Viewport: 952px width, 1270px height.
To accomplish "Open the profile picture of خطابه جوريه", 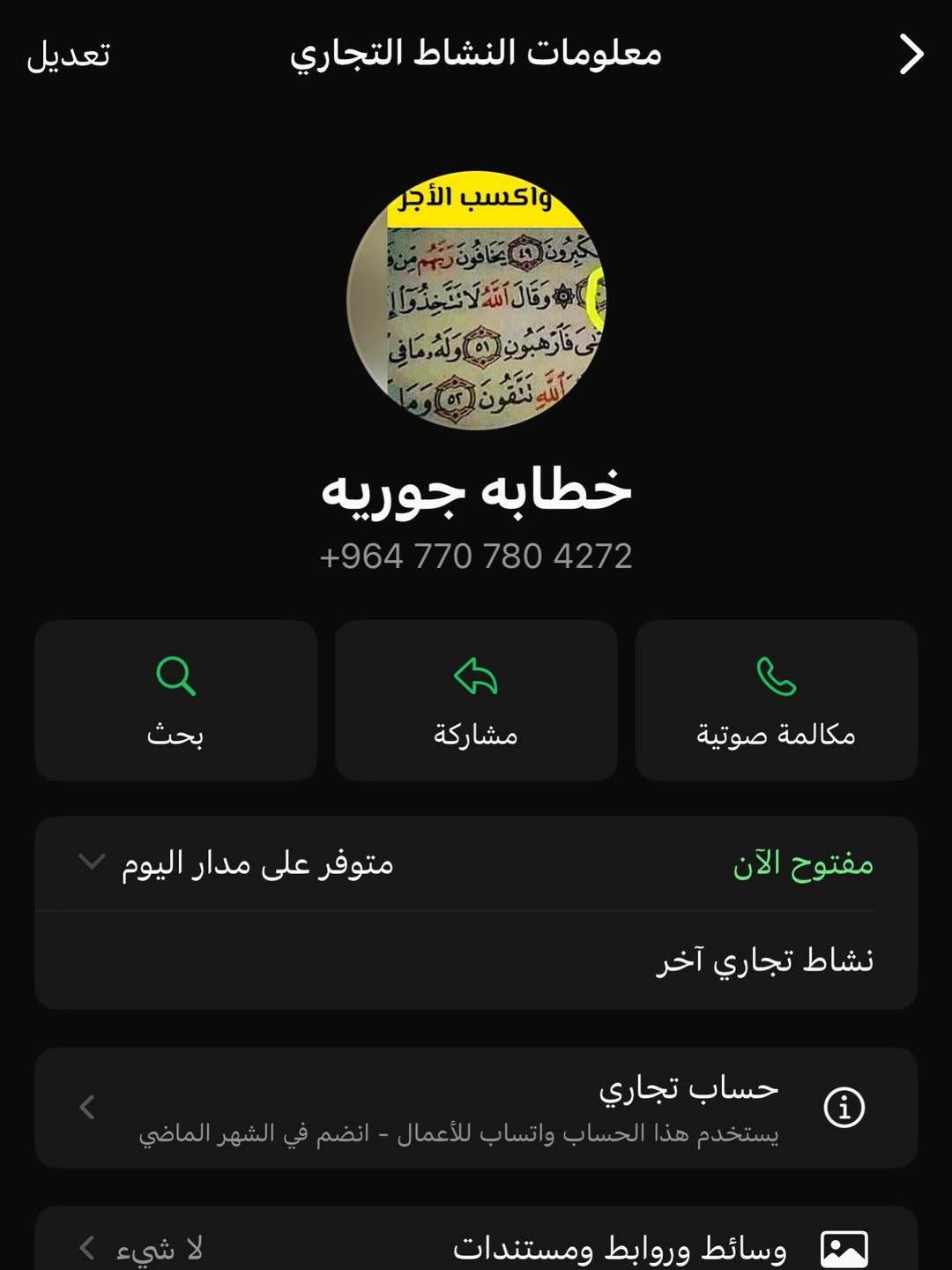I will coord(476,300).
